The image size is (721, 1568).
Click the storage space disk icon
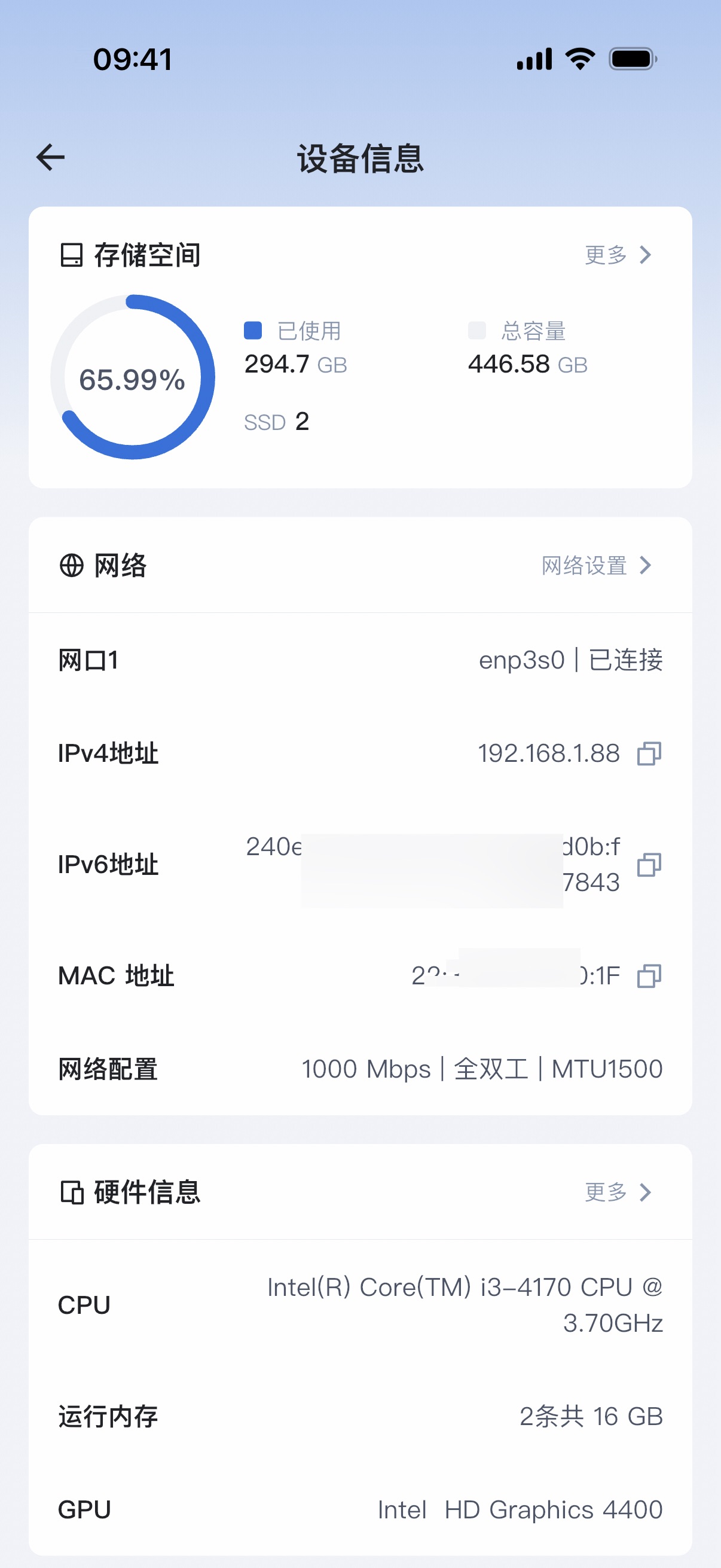click(71, 255)
